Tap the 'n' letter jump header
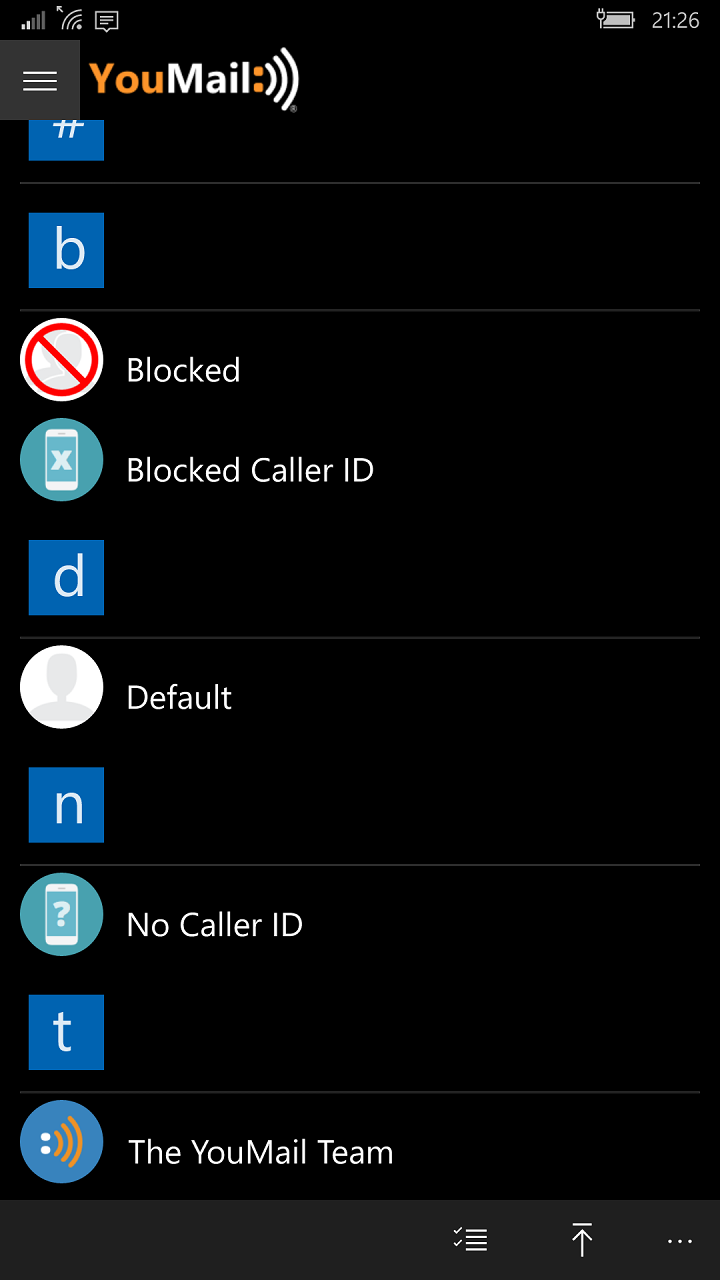This screenshot has height=1280, width=720. [x=66, y=805]
